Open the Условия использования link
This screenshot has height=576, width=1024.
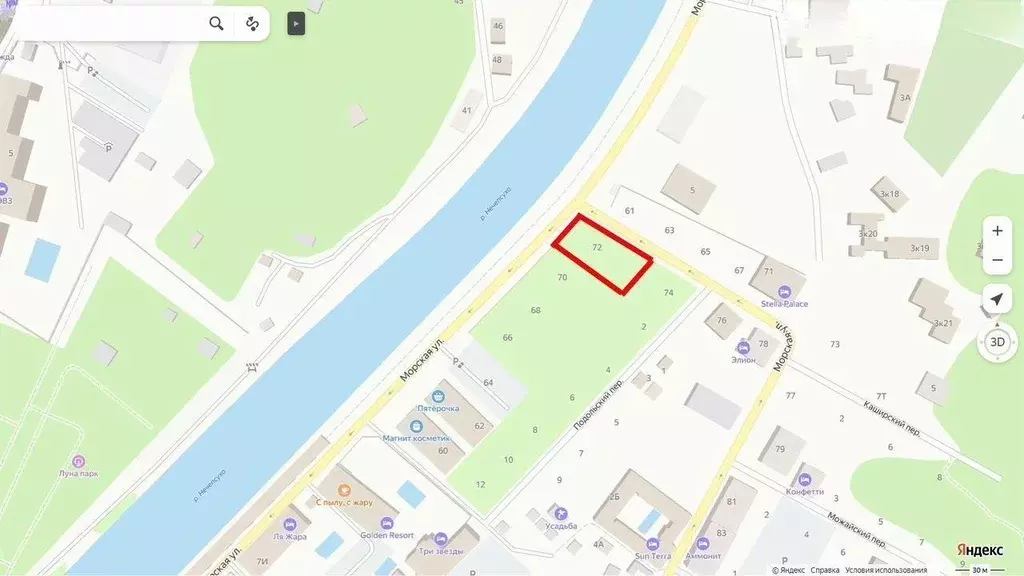[886, 570]
